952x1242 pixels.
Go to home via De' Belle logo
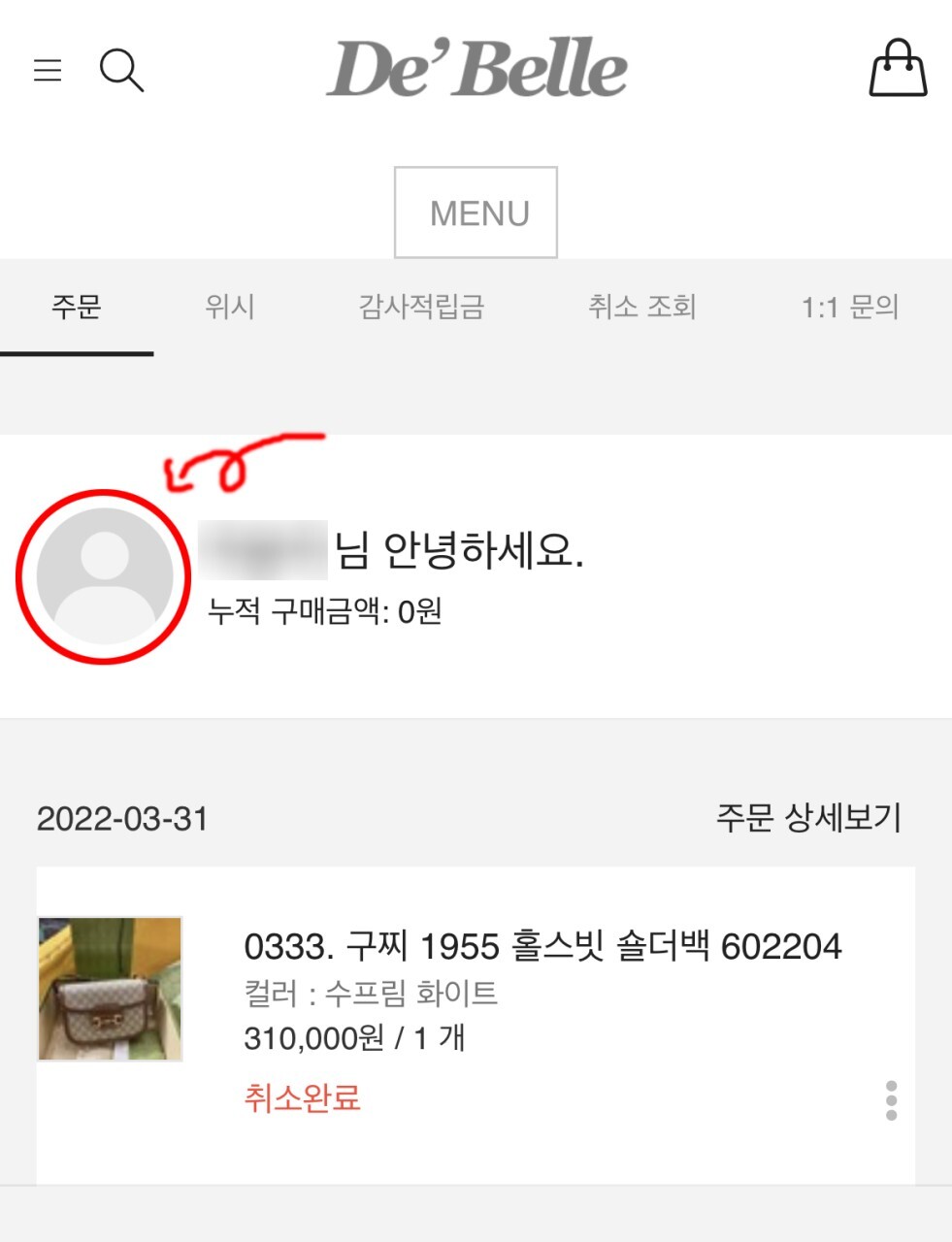(x=476, y=69)
